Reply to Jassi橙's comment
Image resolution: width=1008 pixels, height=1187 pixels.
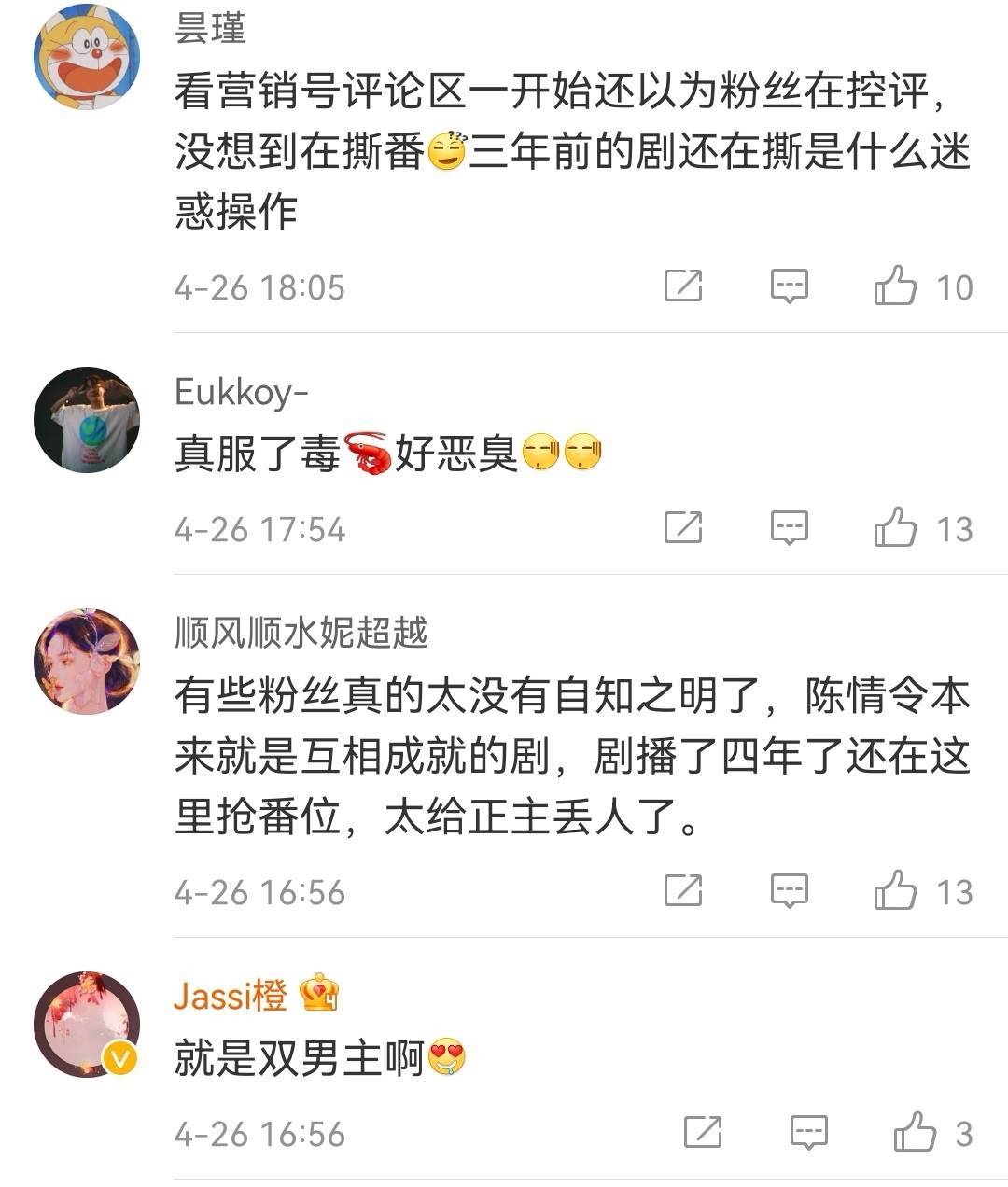[x=808, y=1133]
